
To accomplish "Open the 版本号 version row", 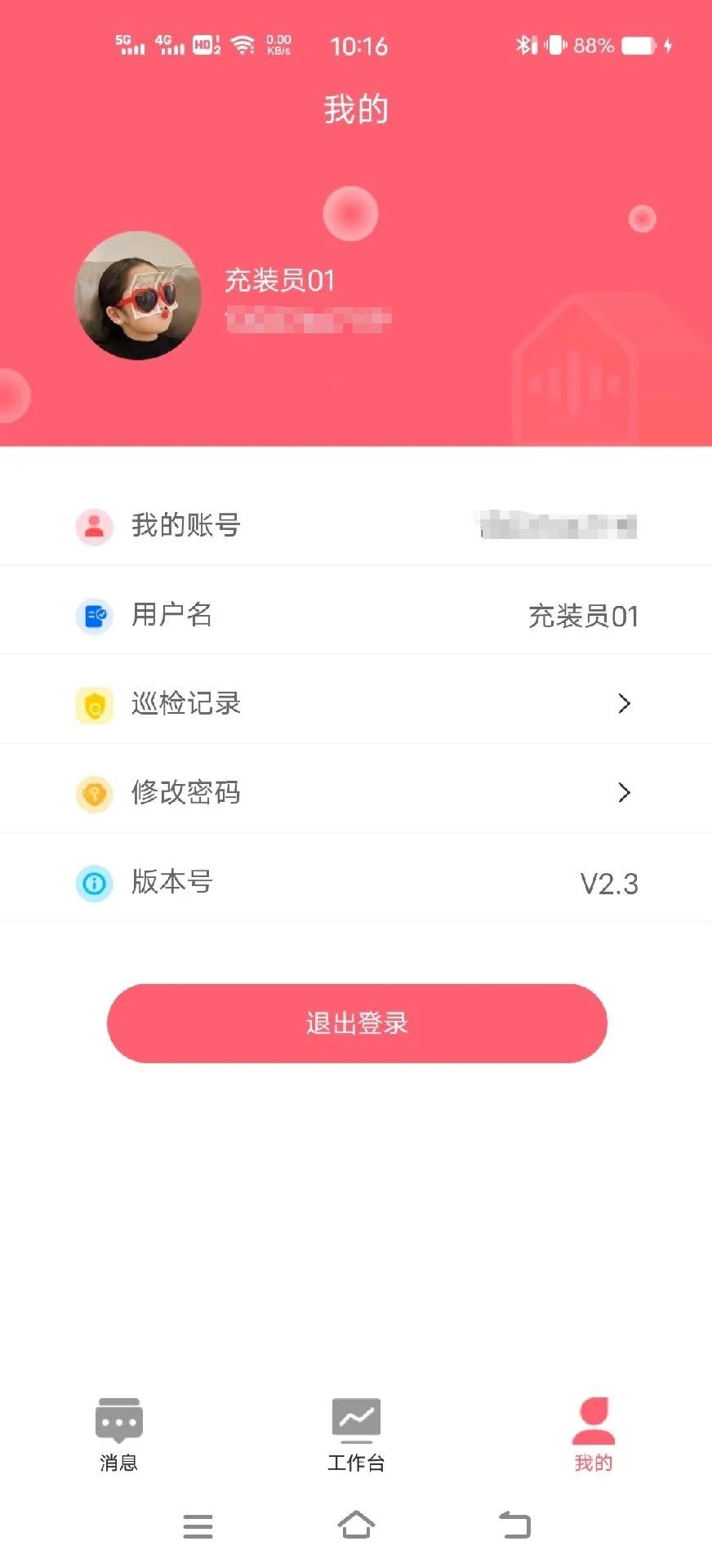I will (356, 882).
